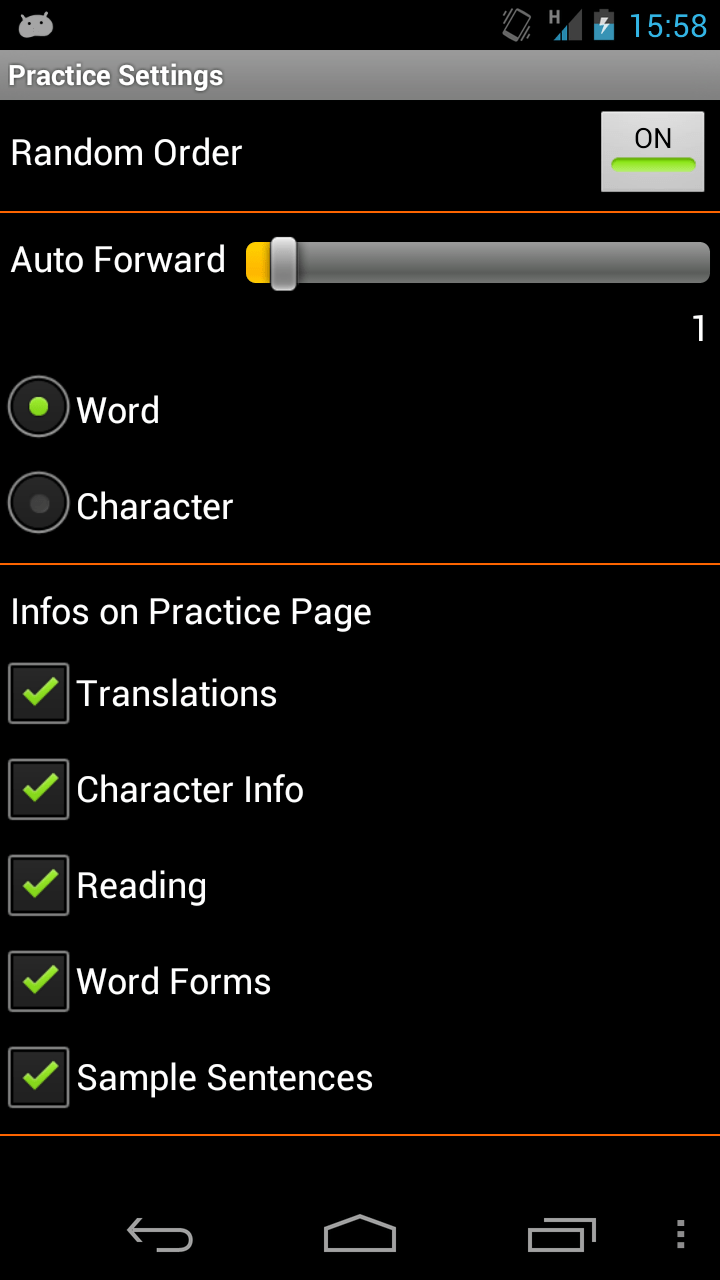
Task: Go back using the navigation bar
Action: (160, 1235)
